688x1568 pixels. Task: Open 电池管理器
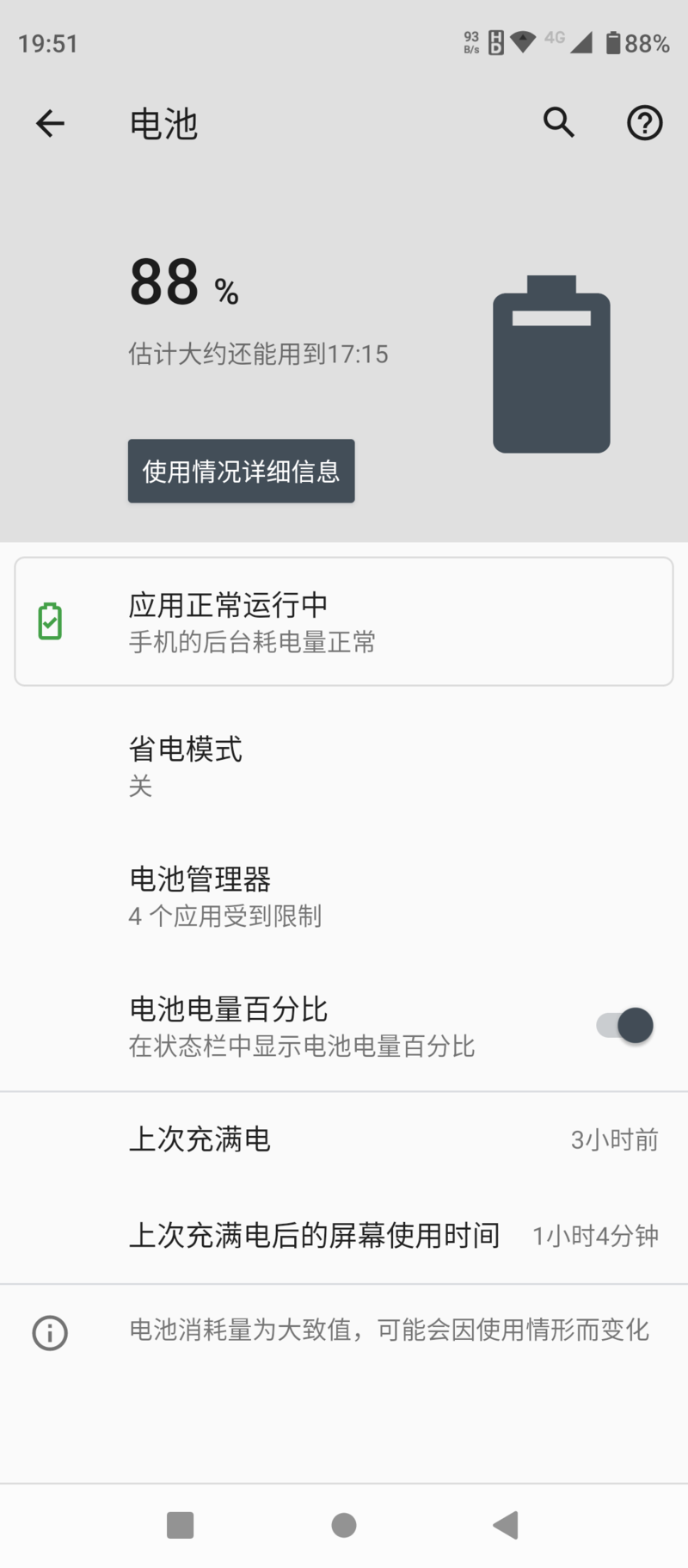pyautogui.click(x=344, y=896)
